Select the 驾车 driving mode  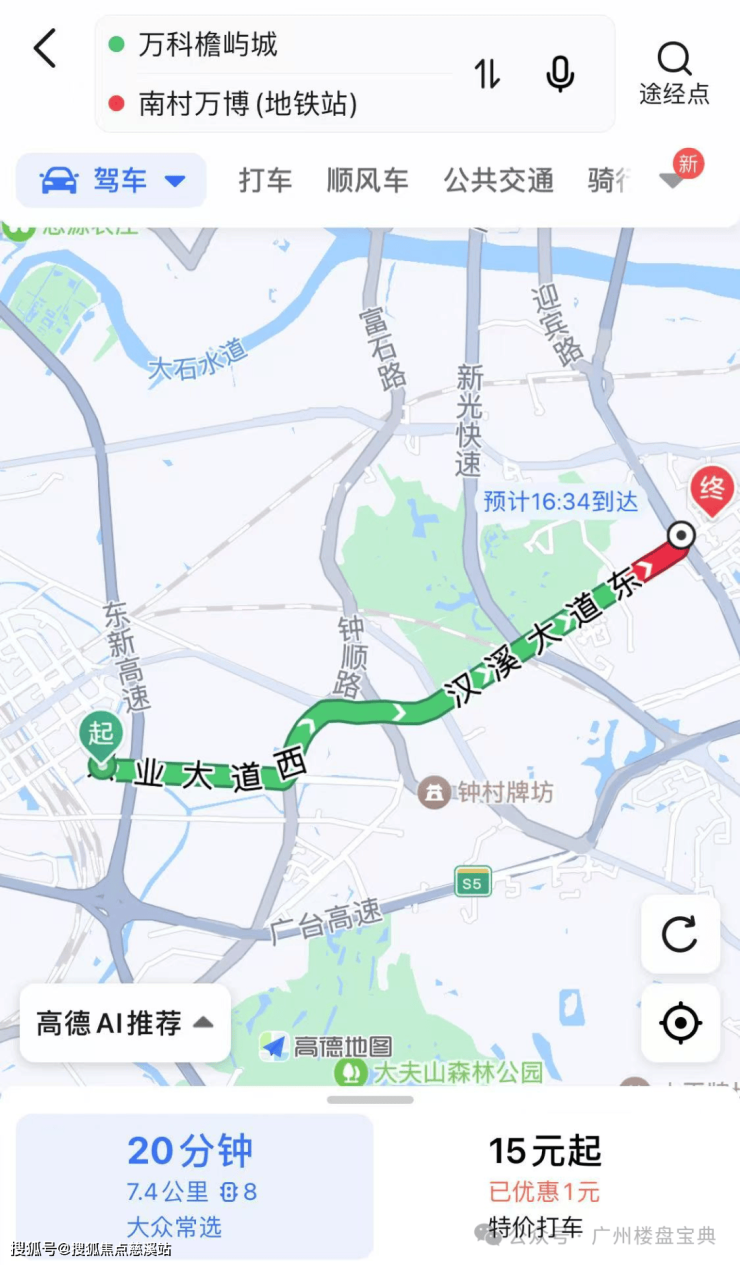tap(112, 181)
